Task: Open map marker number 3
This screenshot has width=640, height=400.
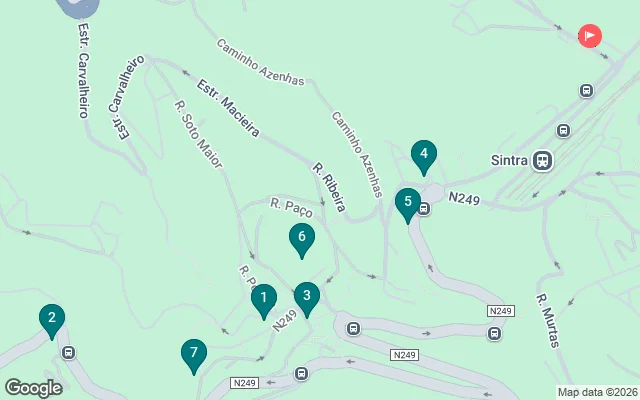Action: pos(307,296)
